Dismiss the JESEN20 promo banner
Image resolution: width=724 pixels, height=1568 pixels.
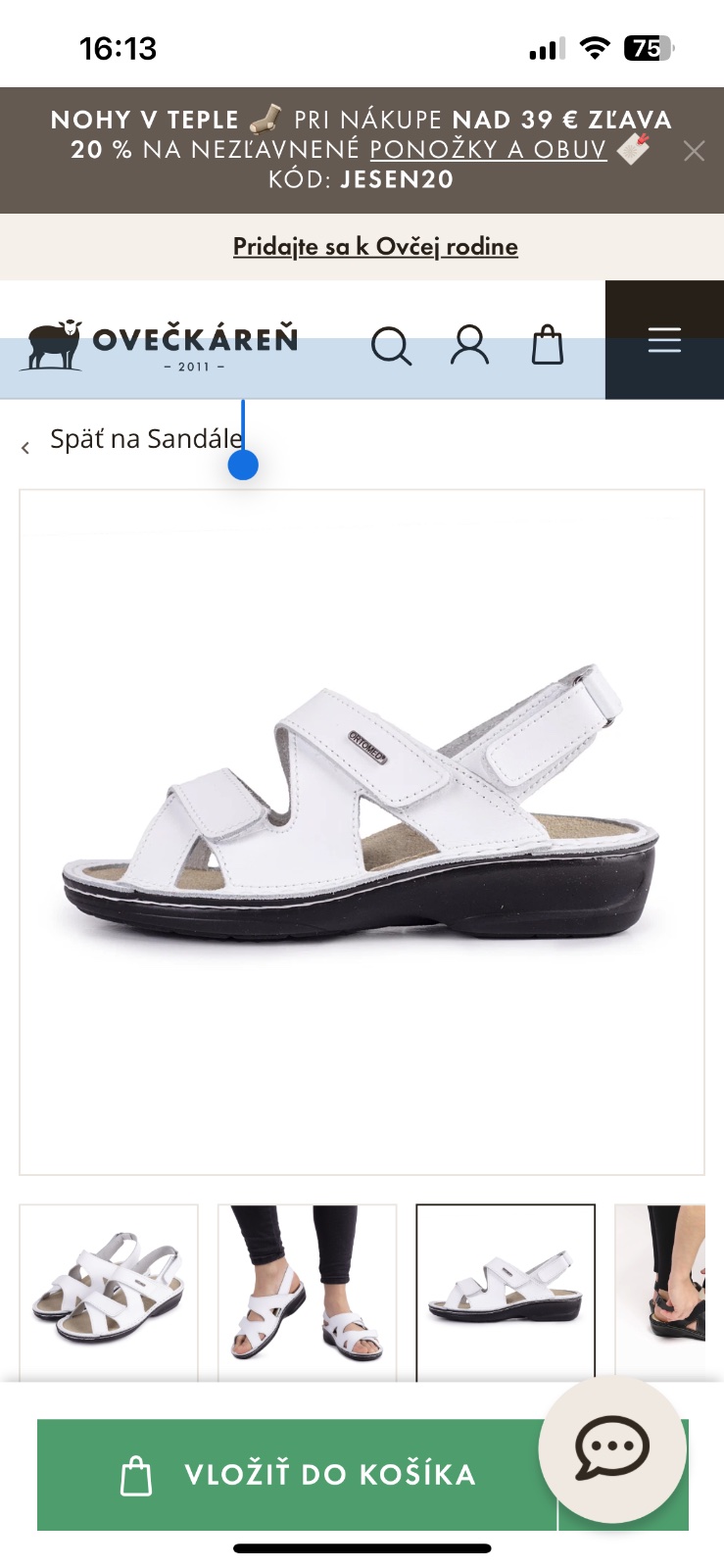pyautogui.click(x=694, y=150)
